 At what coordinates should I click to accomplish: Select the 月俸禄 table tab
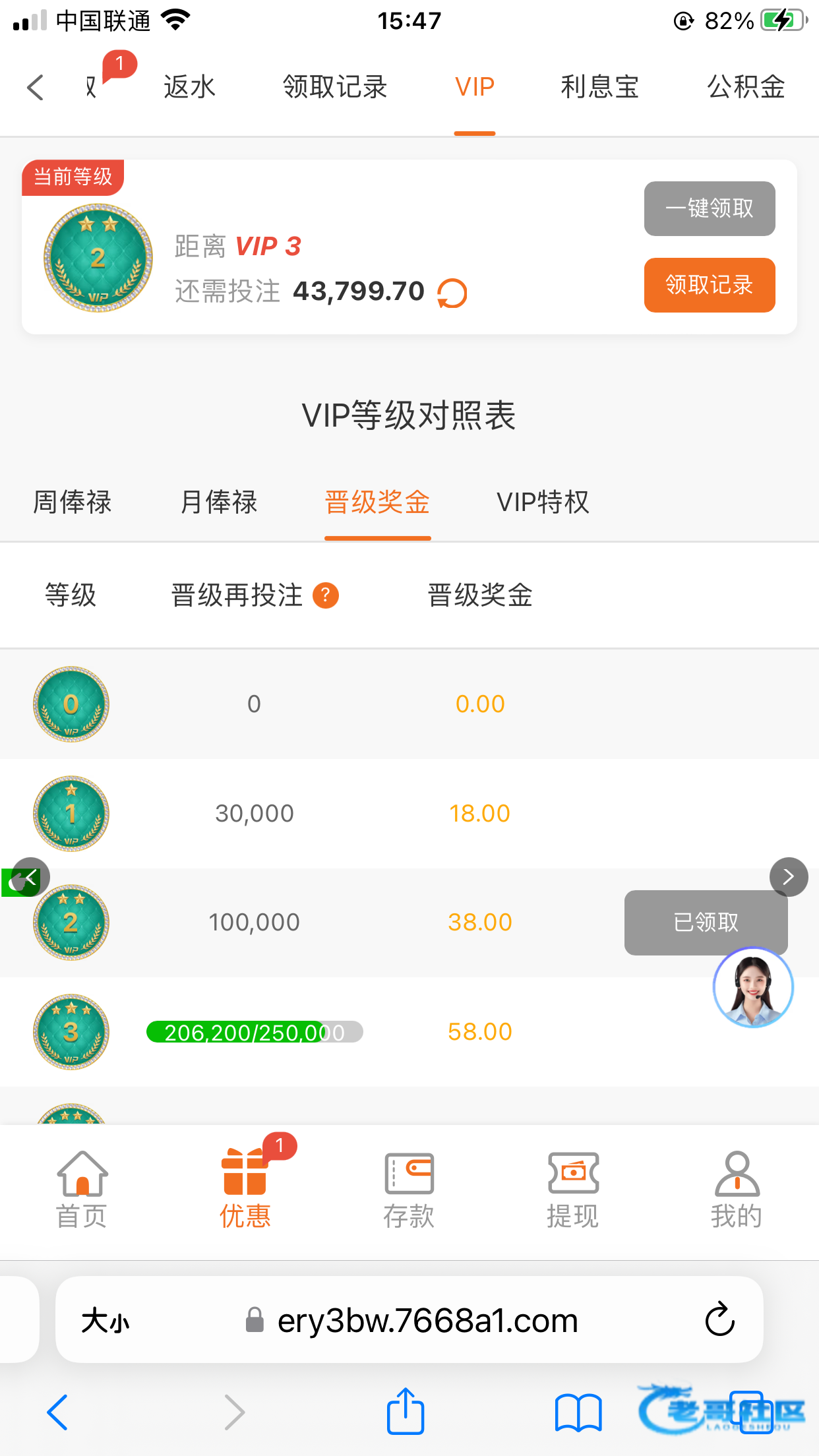point(218,502)
